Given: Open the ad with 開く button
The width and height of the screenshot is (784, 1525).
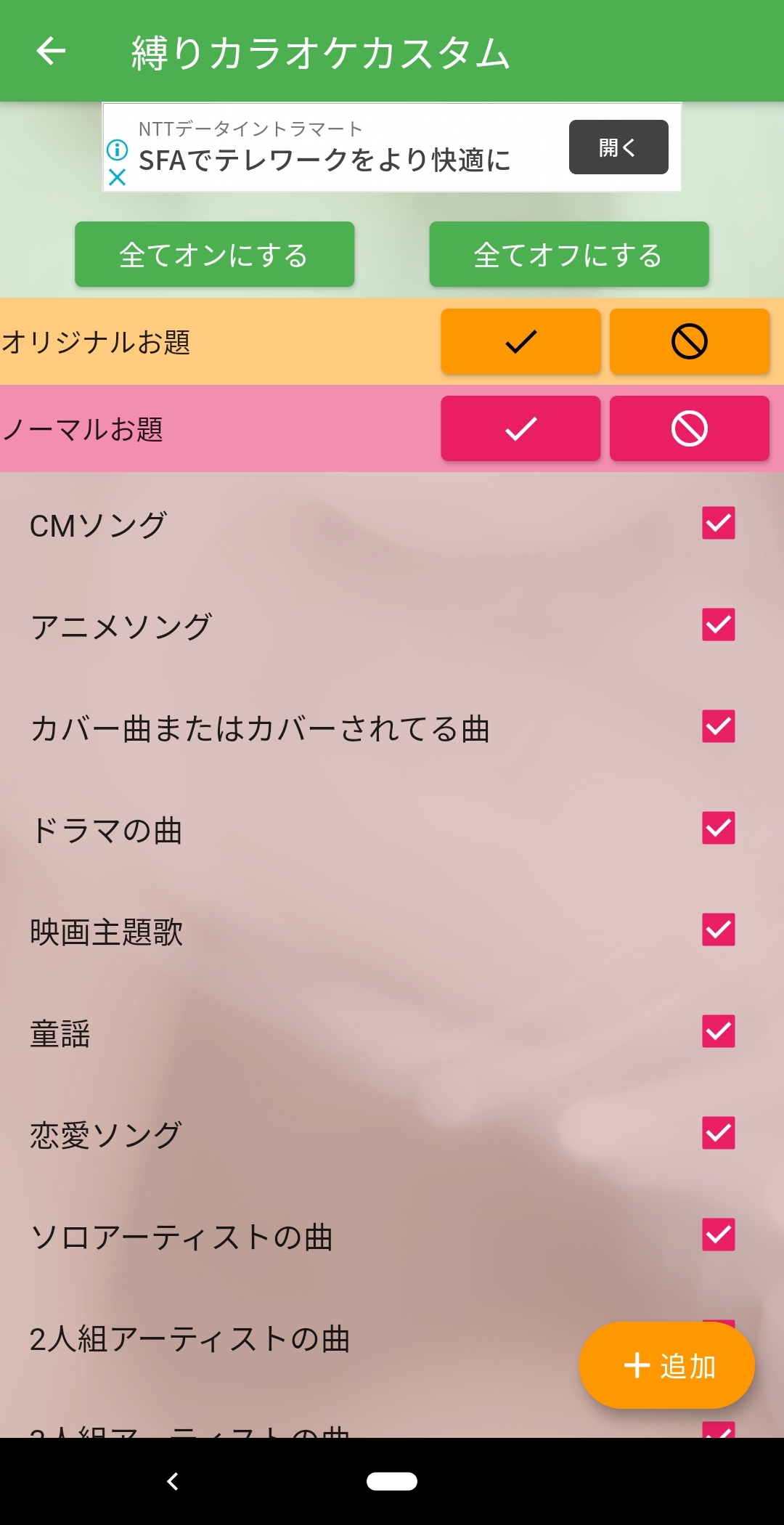Looking at the screenshot, I should tap(618, 147).
